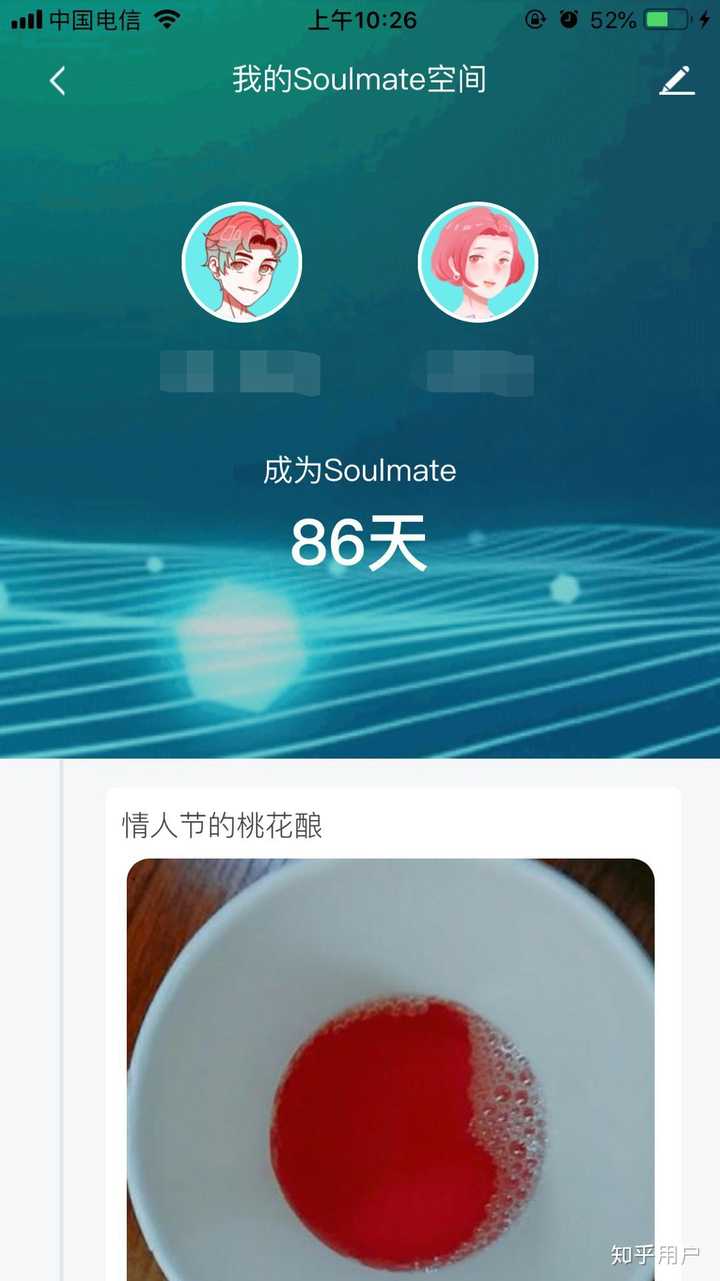Tap the '86天' day counter
720x1281 pixels.
coord(358,541)
